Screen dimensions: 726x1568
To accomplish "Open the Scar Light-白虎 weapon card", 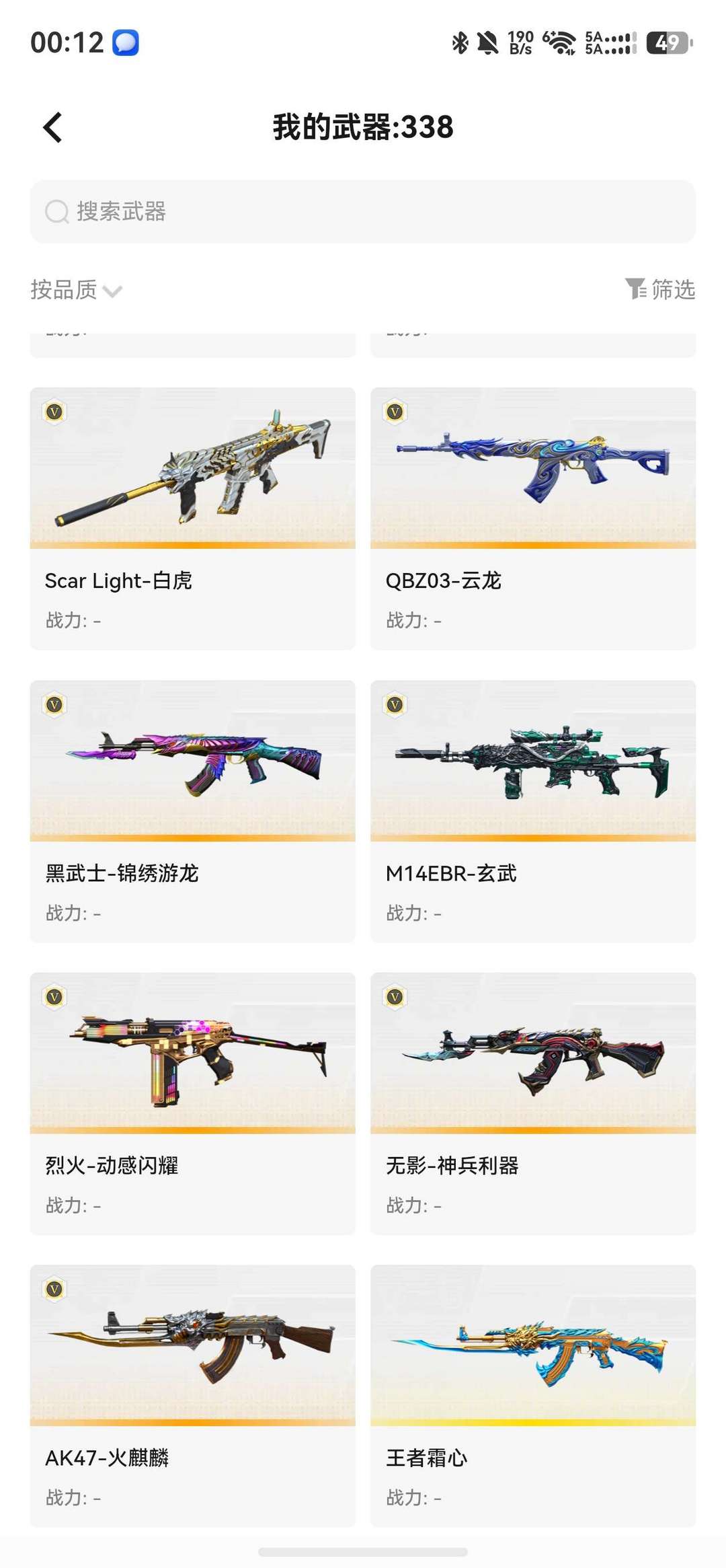I will 193,518.
